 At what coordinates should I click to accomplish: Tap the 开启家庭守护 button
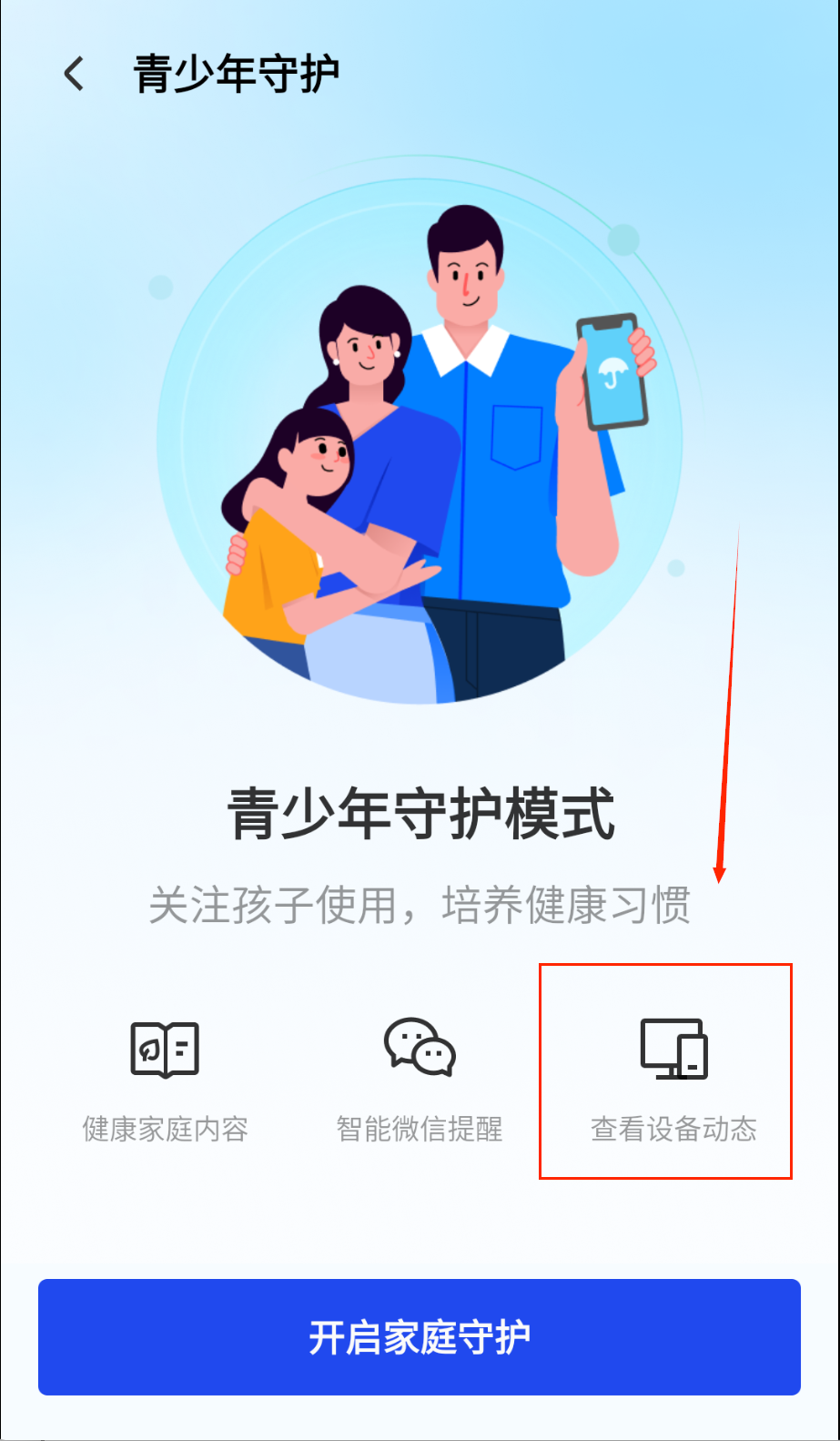click(x=420, y=1336)
